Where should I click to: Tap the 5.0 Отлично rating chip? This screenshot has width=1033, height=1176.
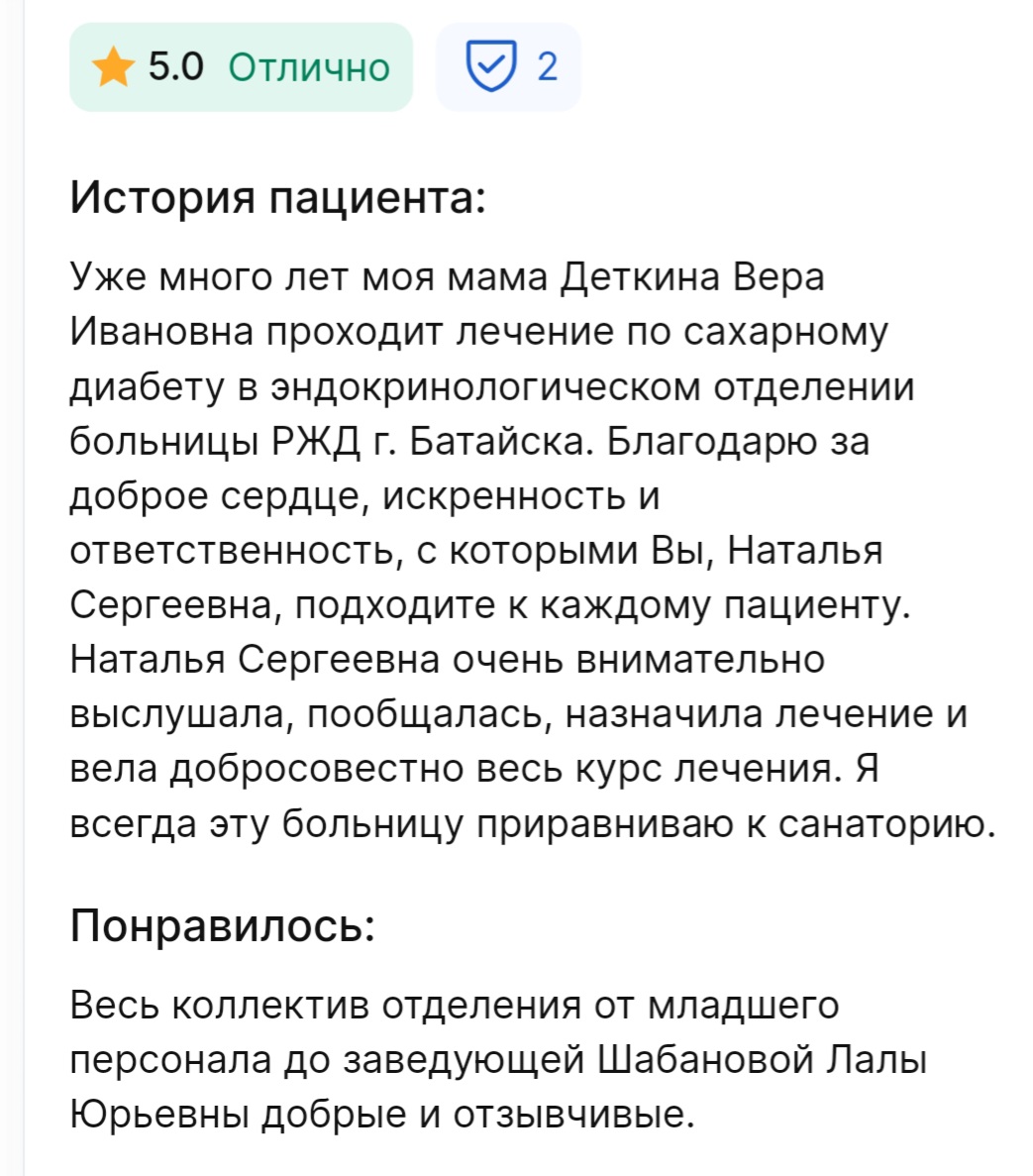pyautogui.click(x=241, y=66)
